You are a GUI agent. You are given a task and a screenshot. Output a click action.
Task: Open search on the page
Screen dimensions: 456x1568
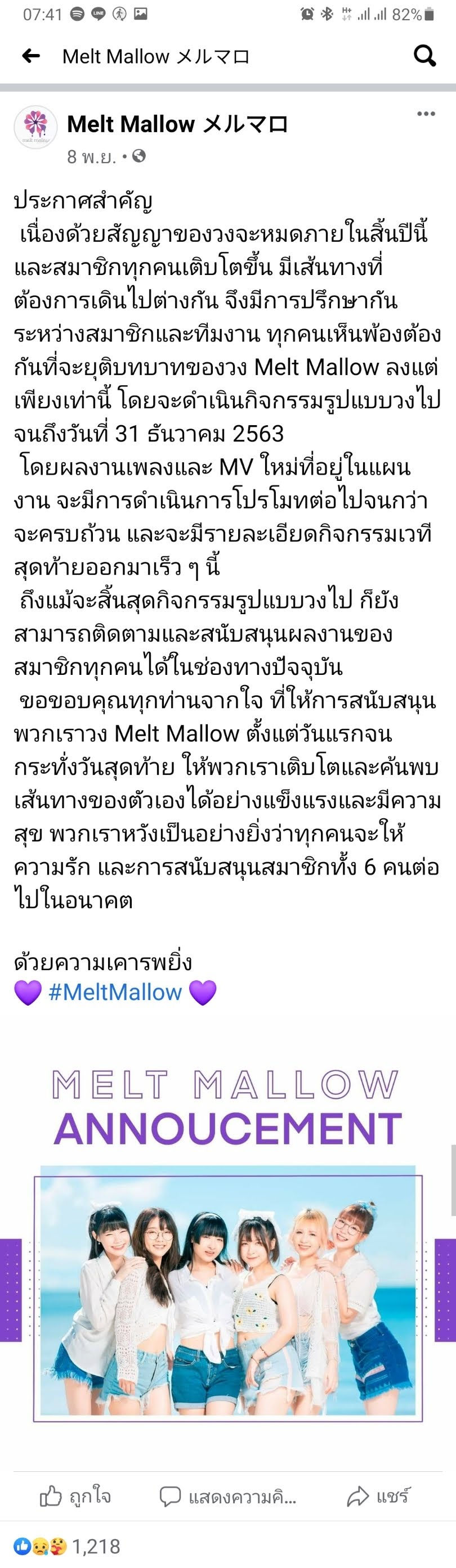tap(424, 57)
